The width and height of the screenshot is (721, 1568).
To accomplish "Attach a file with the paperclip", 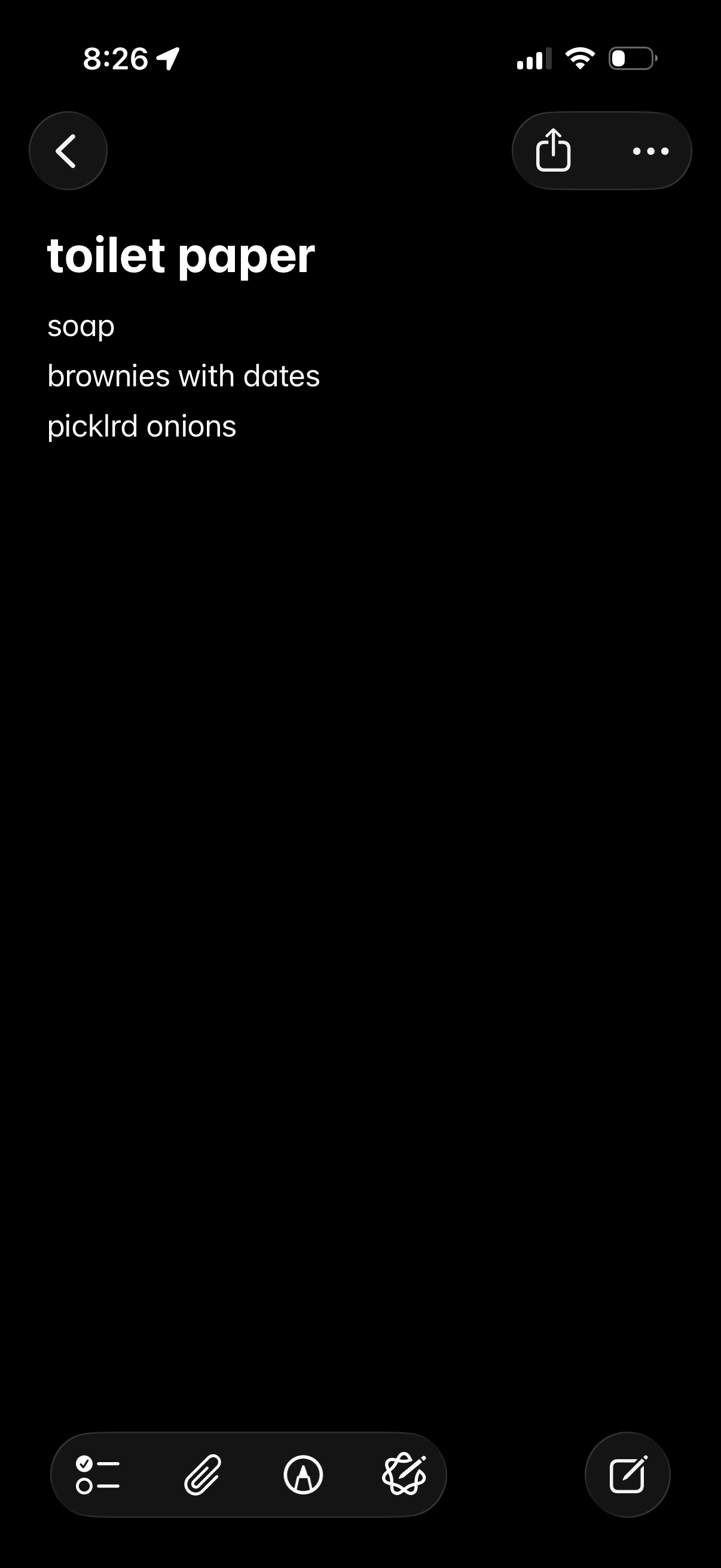I will pos(203,1474).
